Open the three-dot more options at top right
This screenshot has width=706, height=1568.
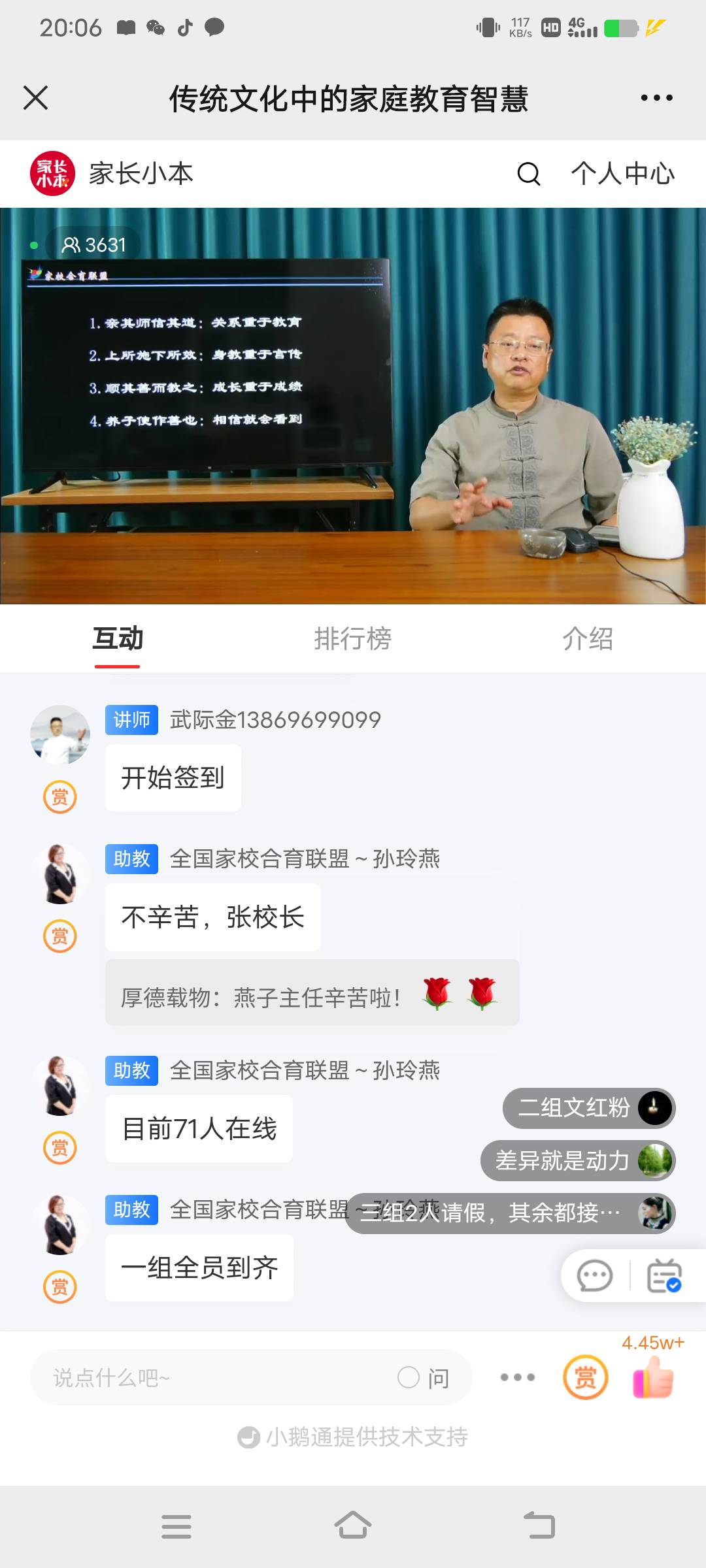[x=656, y=98]
